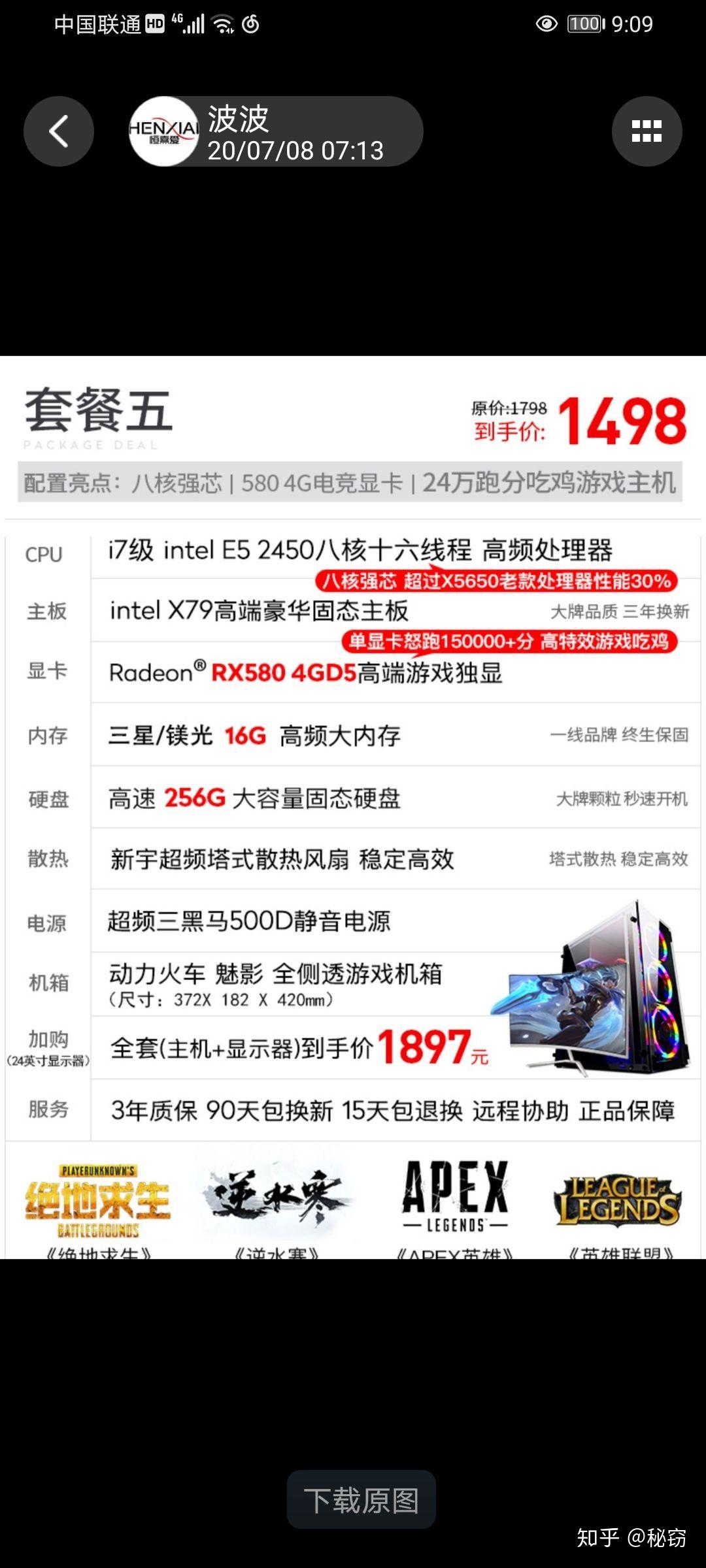Tap 下载原图 to download original image

pyautogui.click(x=361, y=1499)
